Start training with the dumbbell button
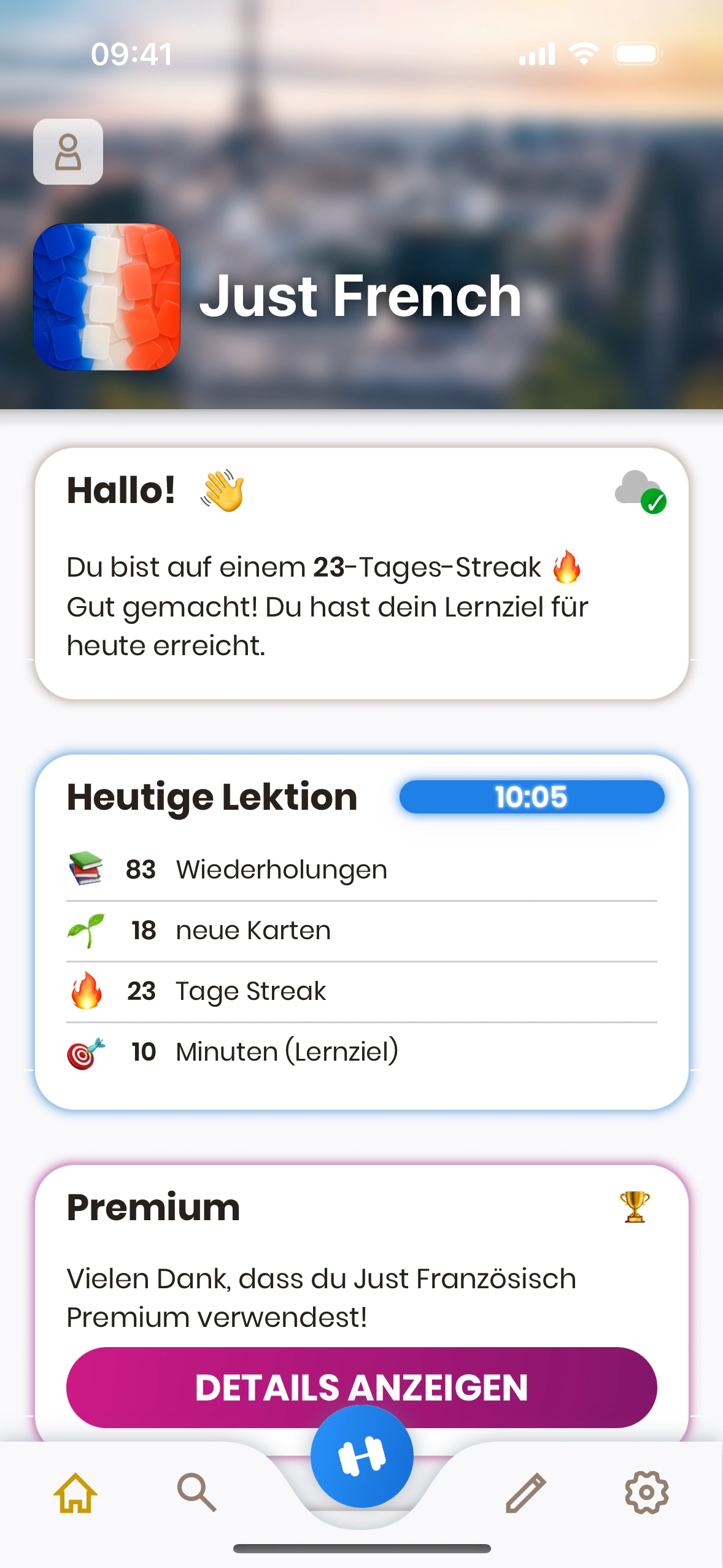This screenshot has width=723, height=1568. 361,1455
